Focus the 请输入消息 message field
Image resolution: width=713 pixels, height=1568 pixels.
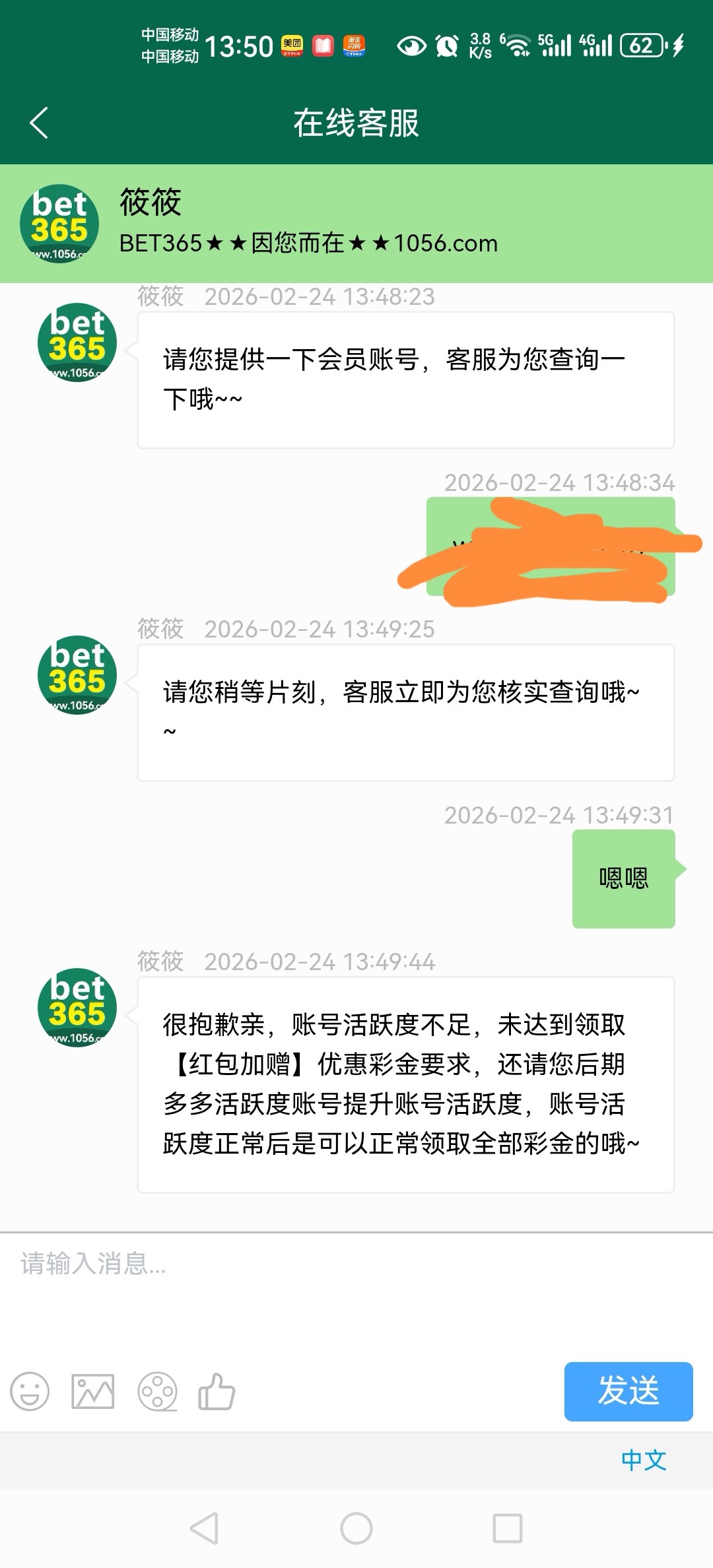[x=356, y=1287]
